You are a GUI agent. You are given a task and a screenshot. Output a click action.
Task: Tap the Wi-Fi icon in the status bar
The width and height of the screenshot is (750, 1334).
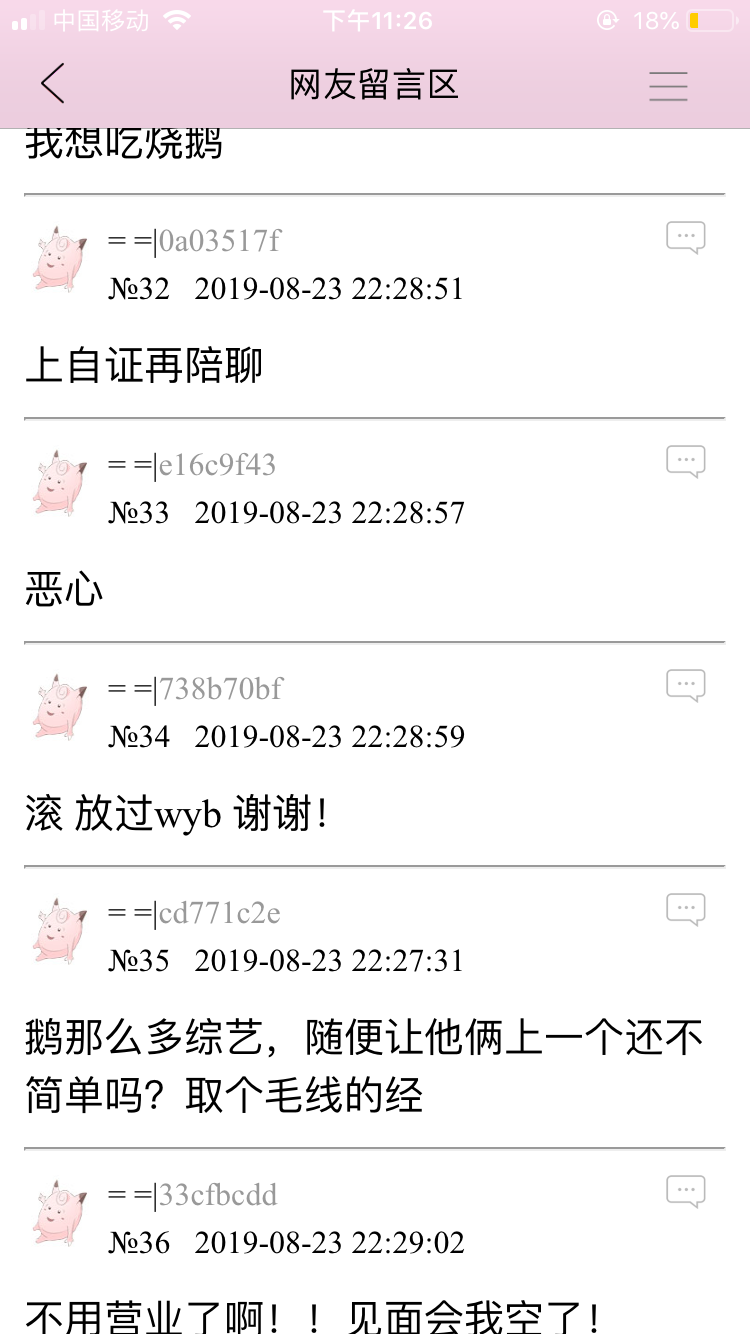point(178,18)
